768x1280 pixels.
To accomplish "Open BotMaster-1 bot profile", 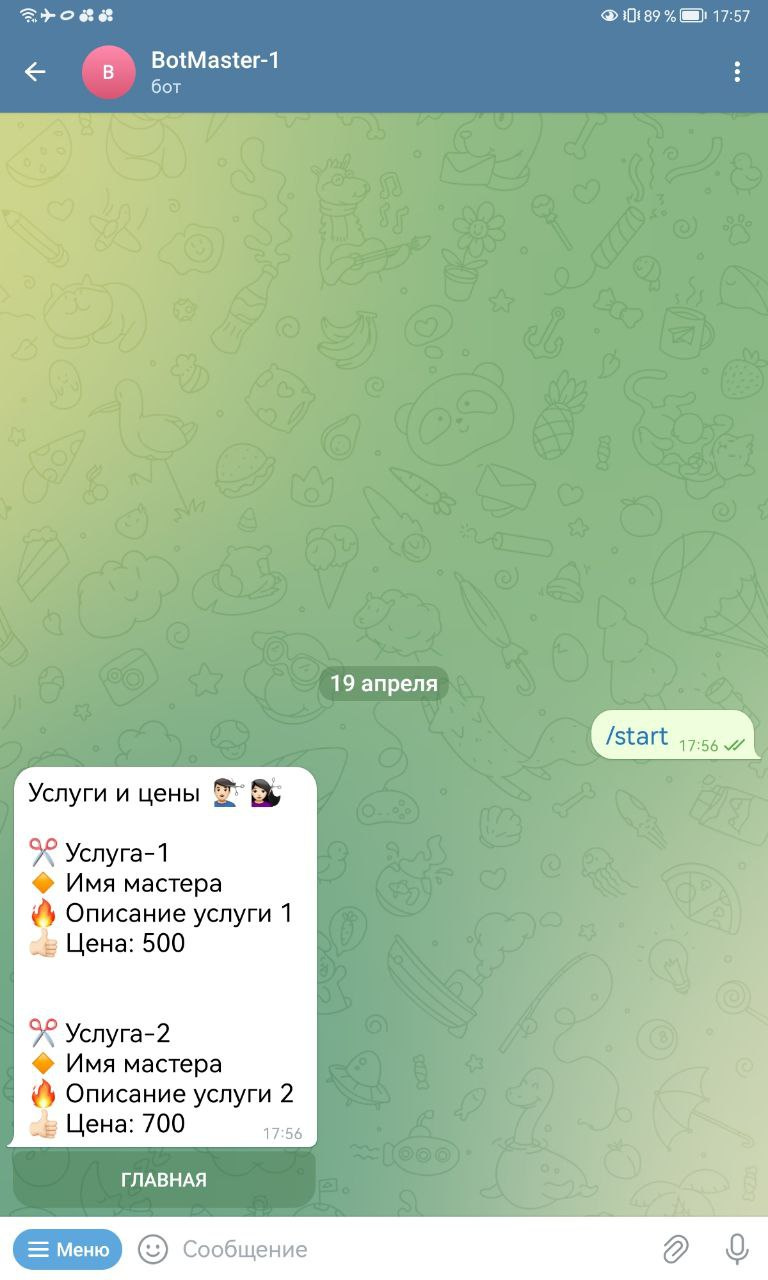I will click(x=215, y=72).
